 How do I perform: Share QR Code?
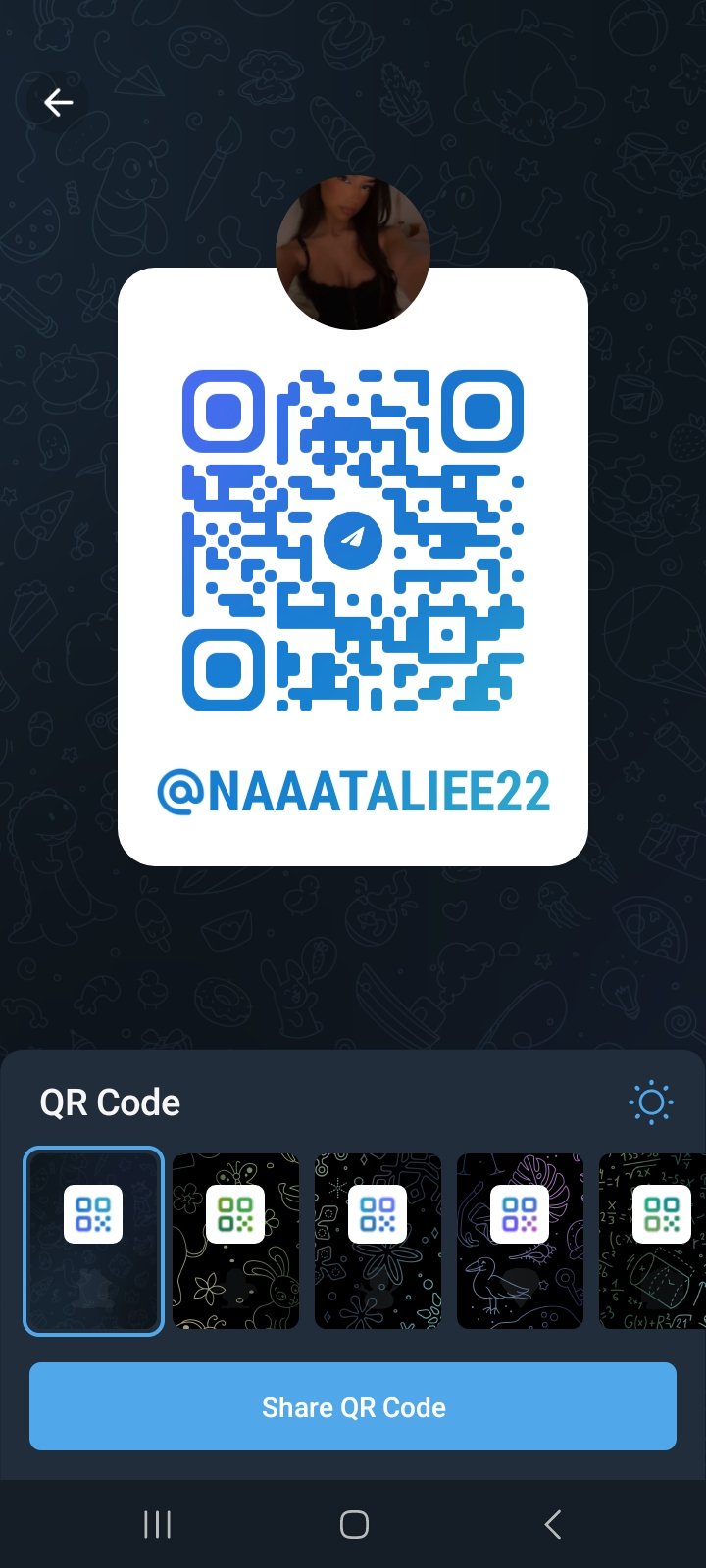[x=353, y=1407]
